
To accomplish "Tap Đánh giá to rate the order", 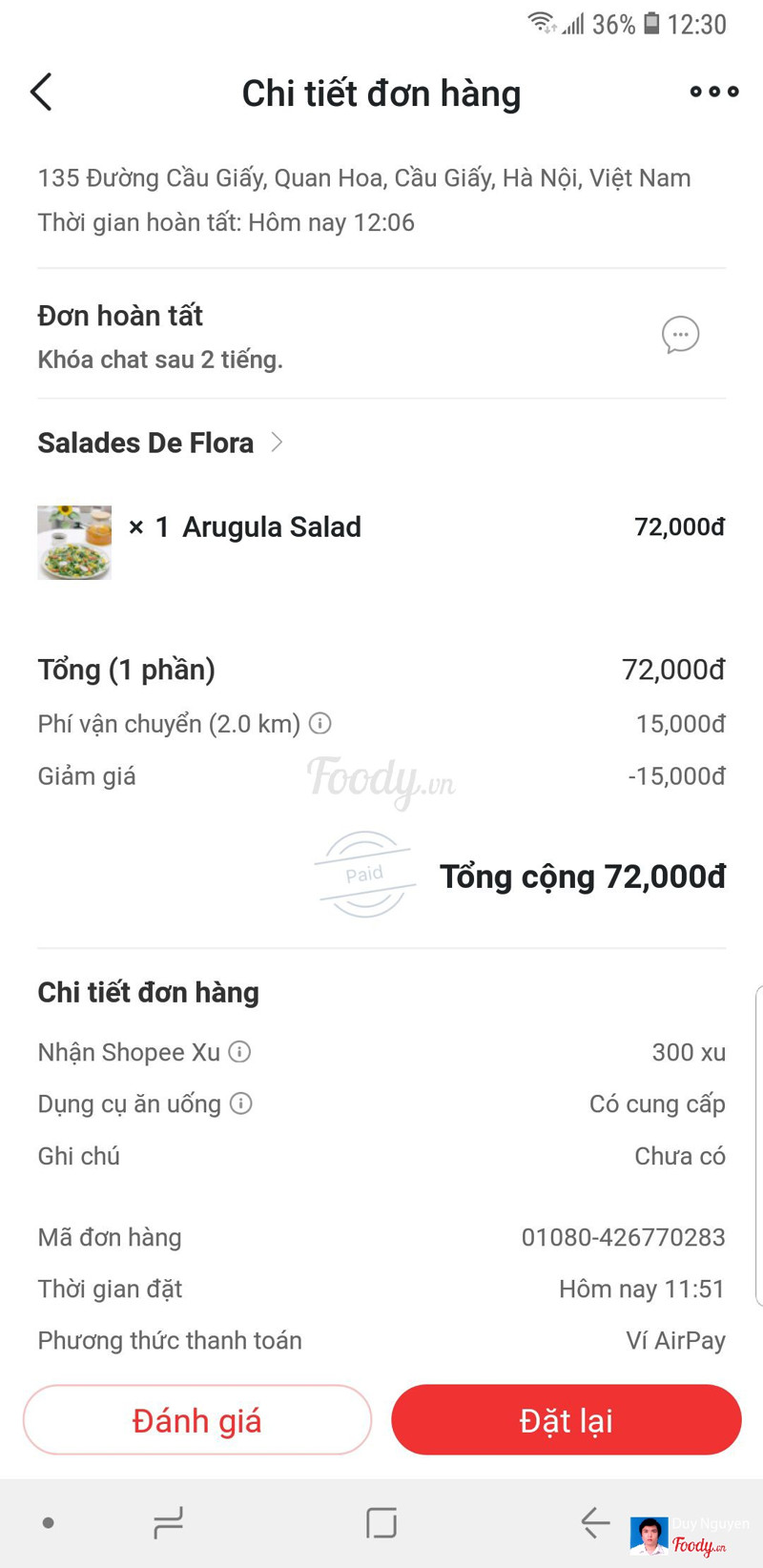I will coord(197,1420).
